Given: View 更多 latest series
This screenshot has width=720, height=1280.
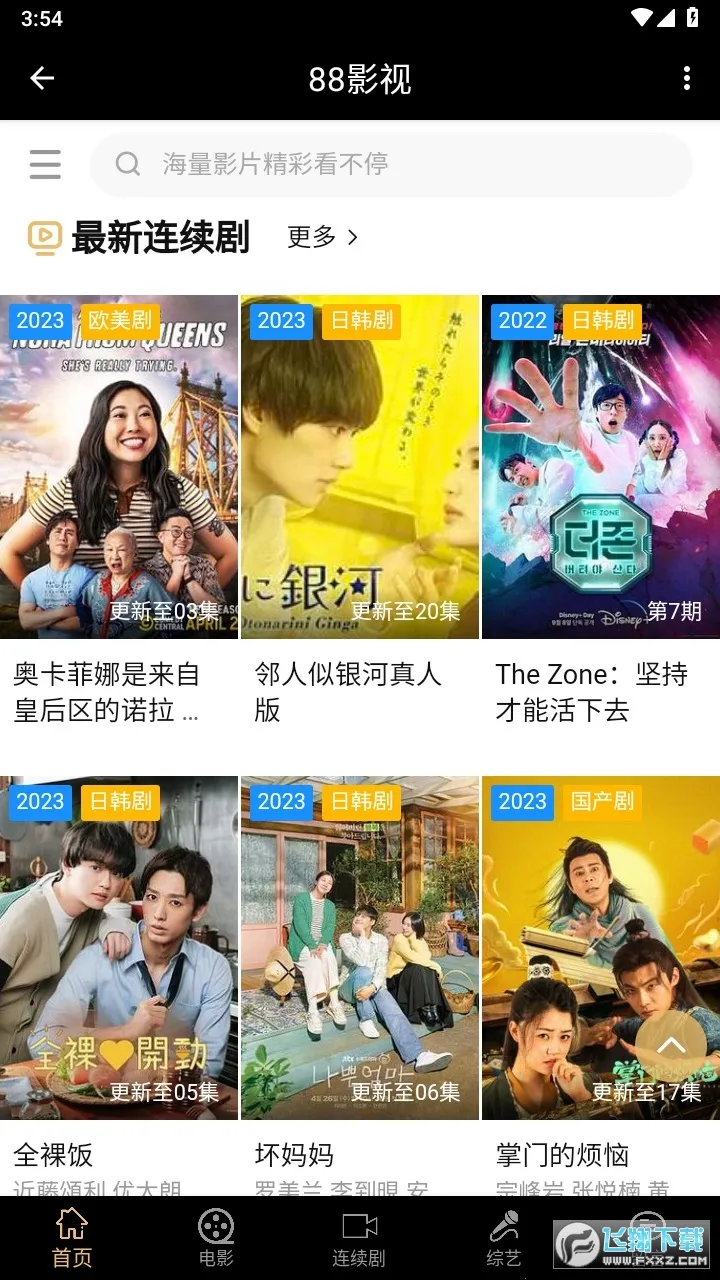Looking at the screenshot, I should [x=322, y=237].
